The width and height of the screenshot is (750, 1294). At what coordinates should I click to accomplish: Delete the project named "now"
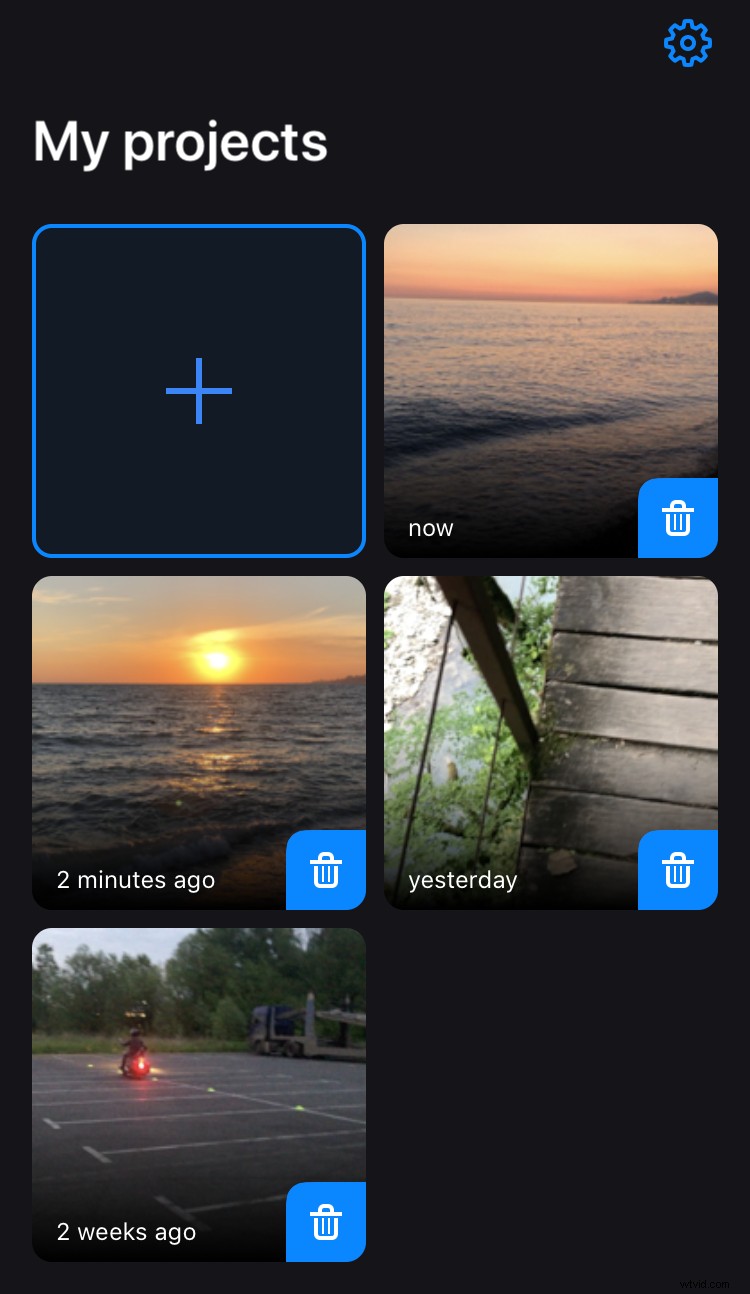coord(678,518)
